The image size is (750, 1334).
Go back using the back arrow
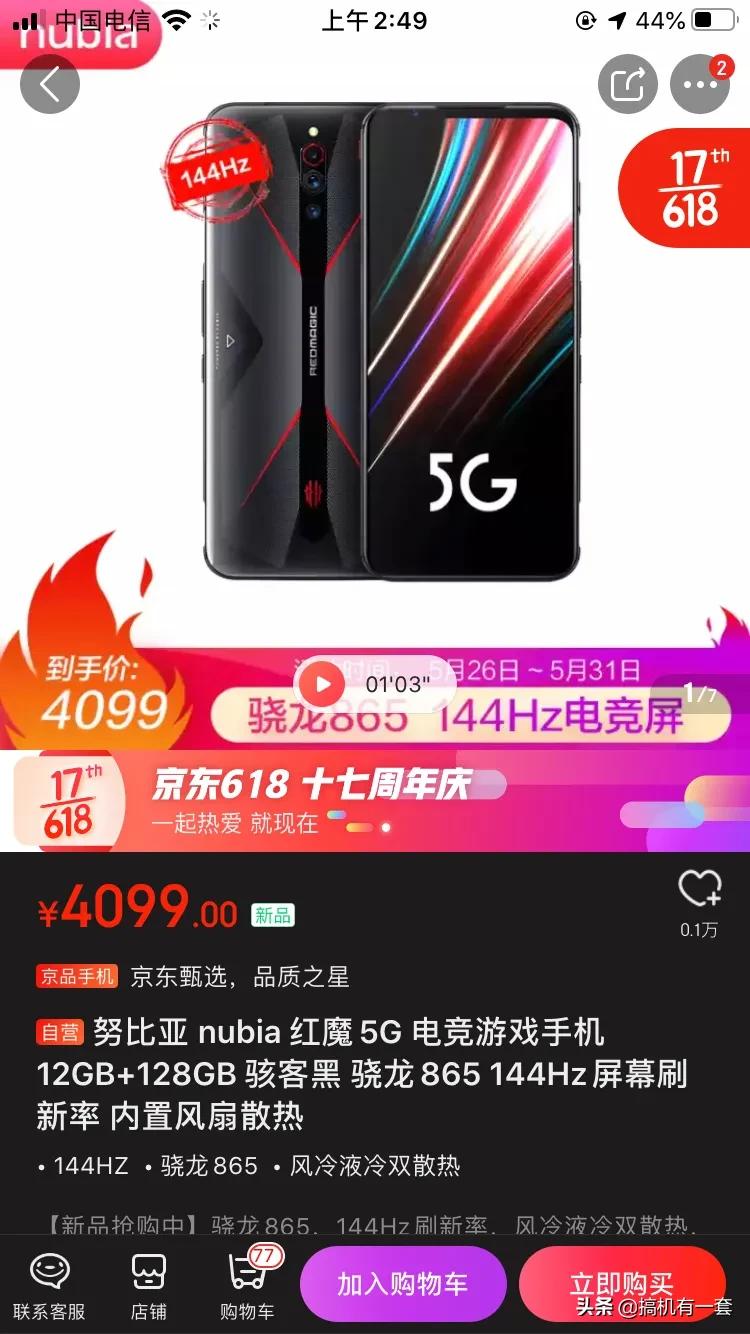pos(49,84)
